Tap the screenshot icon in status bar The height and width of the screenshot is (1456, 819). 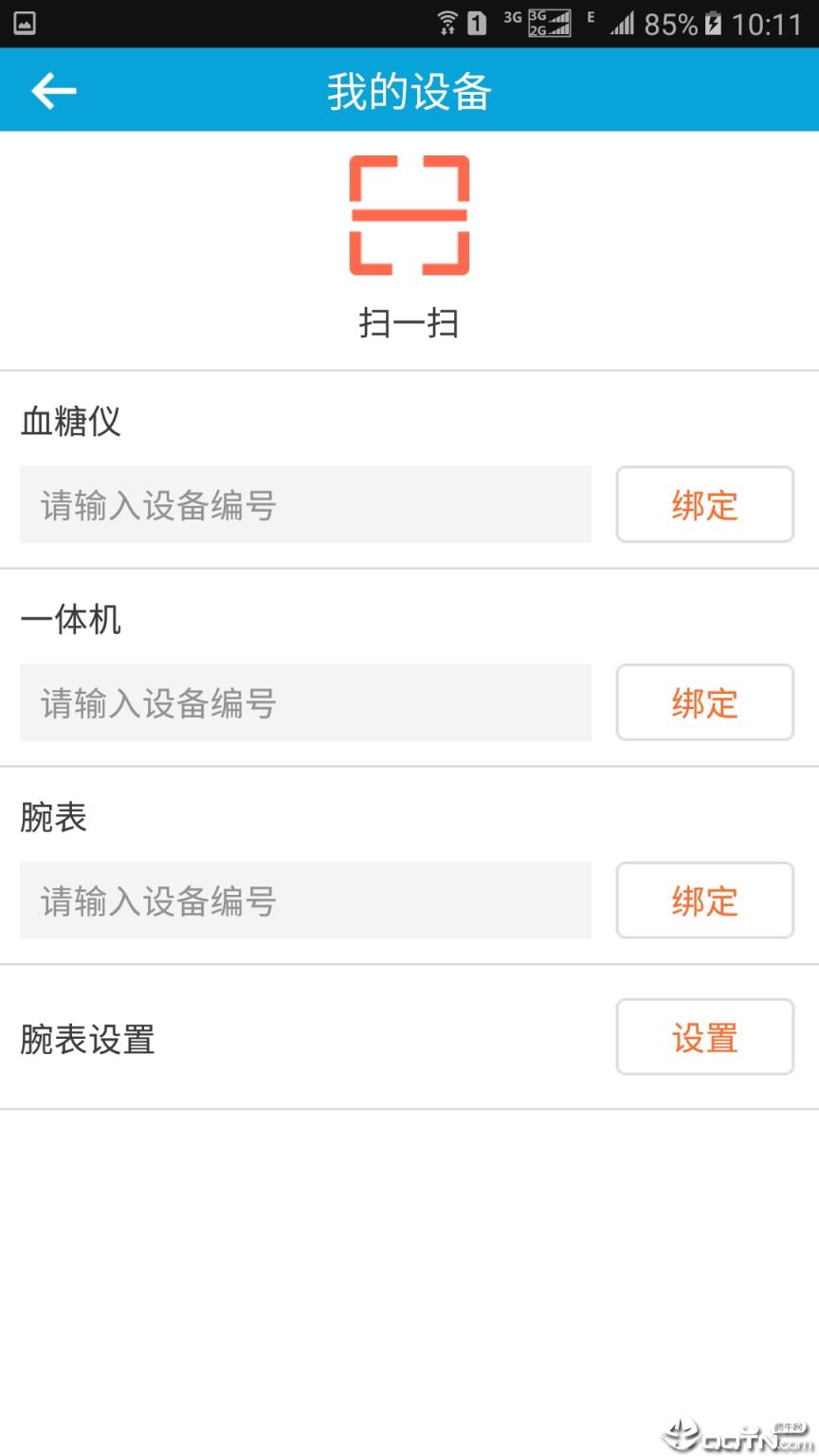(x=24, y=23)
